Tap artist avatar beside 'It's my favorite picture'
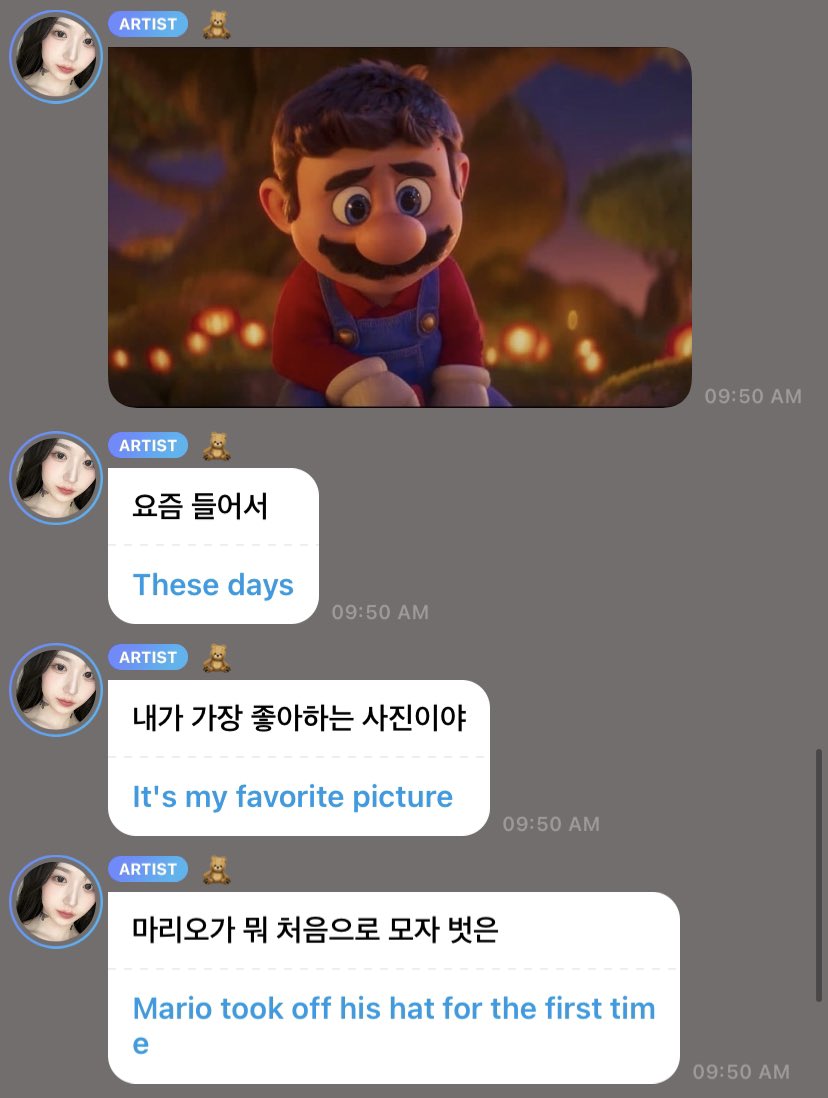 coord(56,691)
